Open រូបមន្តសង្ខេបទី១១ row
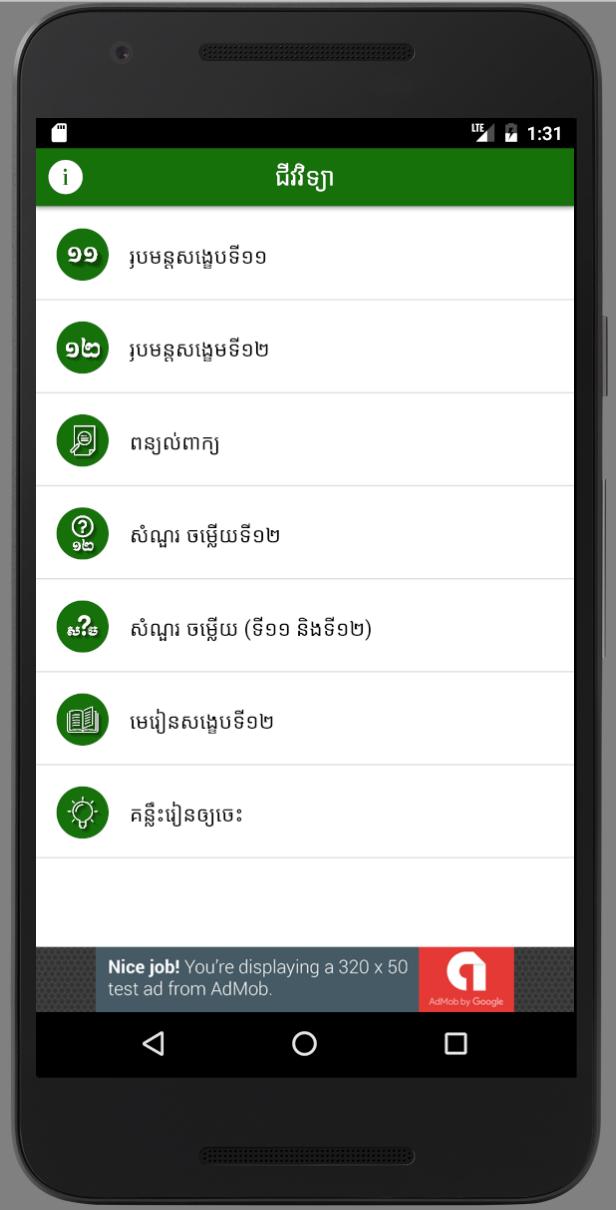The width and height of the screenshot is (616, 1210). 304,255
